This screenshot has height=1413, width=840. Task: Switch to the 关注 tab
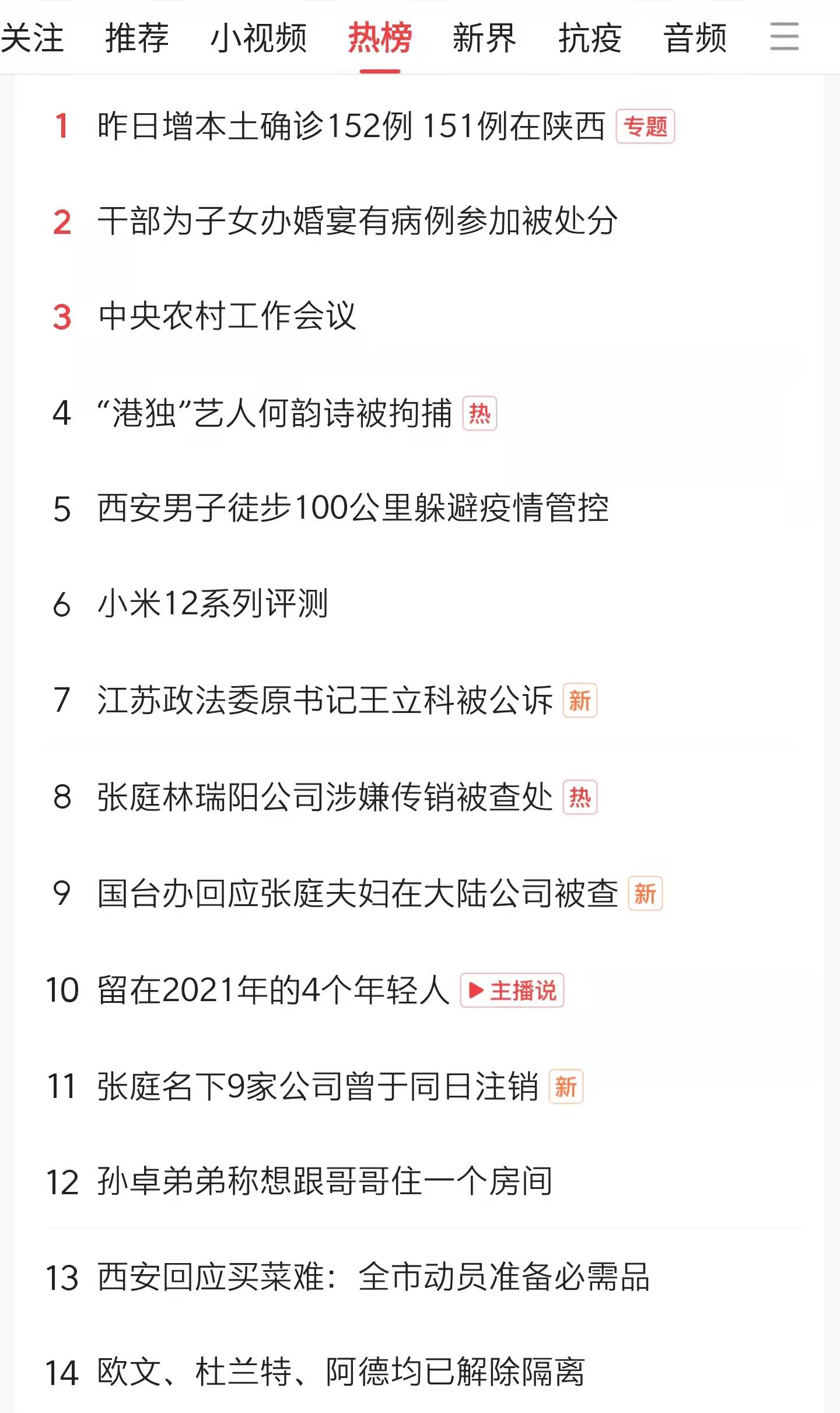[32, 39]
